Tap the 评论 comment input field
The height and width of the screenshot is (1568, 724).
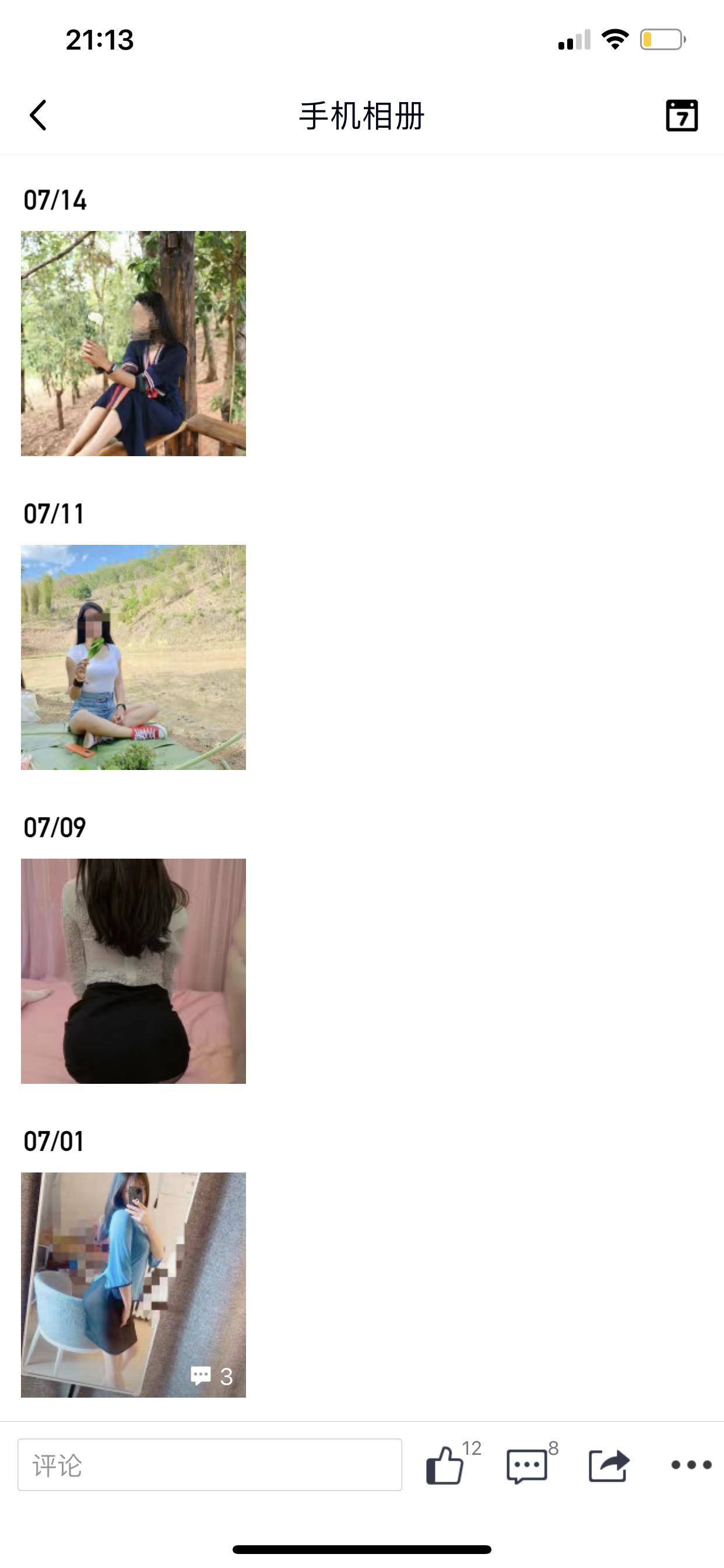(209, 1465)
